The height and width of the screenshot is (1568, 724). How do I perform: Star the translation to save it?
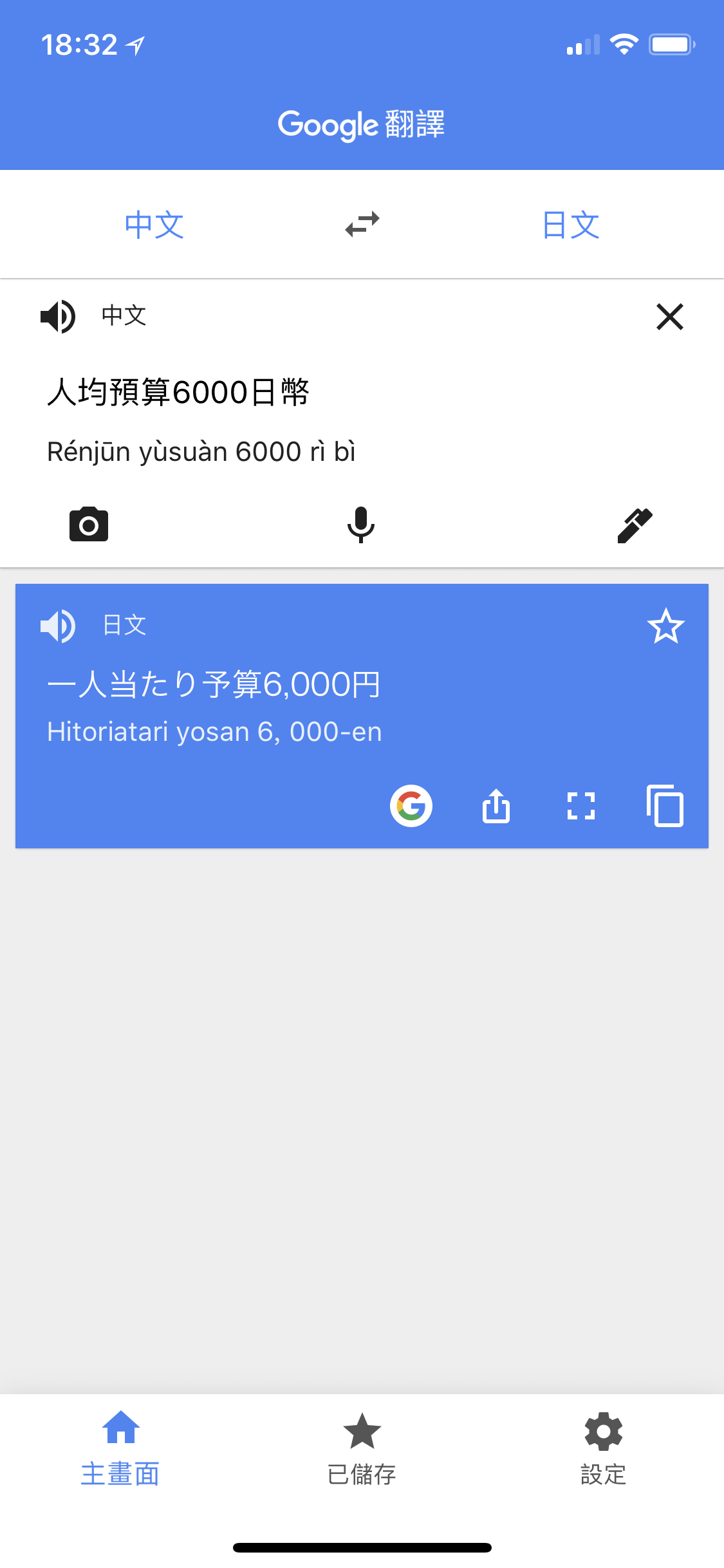[665, 626]
